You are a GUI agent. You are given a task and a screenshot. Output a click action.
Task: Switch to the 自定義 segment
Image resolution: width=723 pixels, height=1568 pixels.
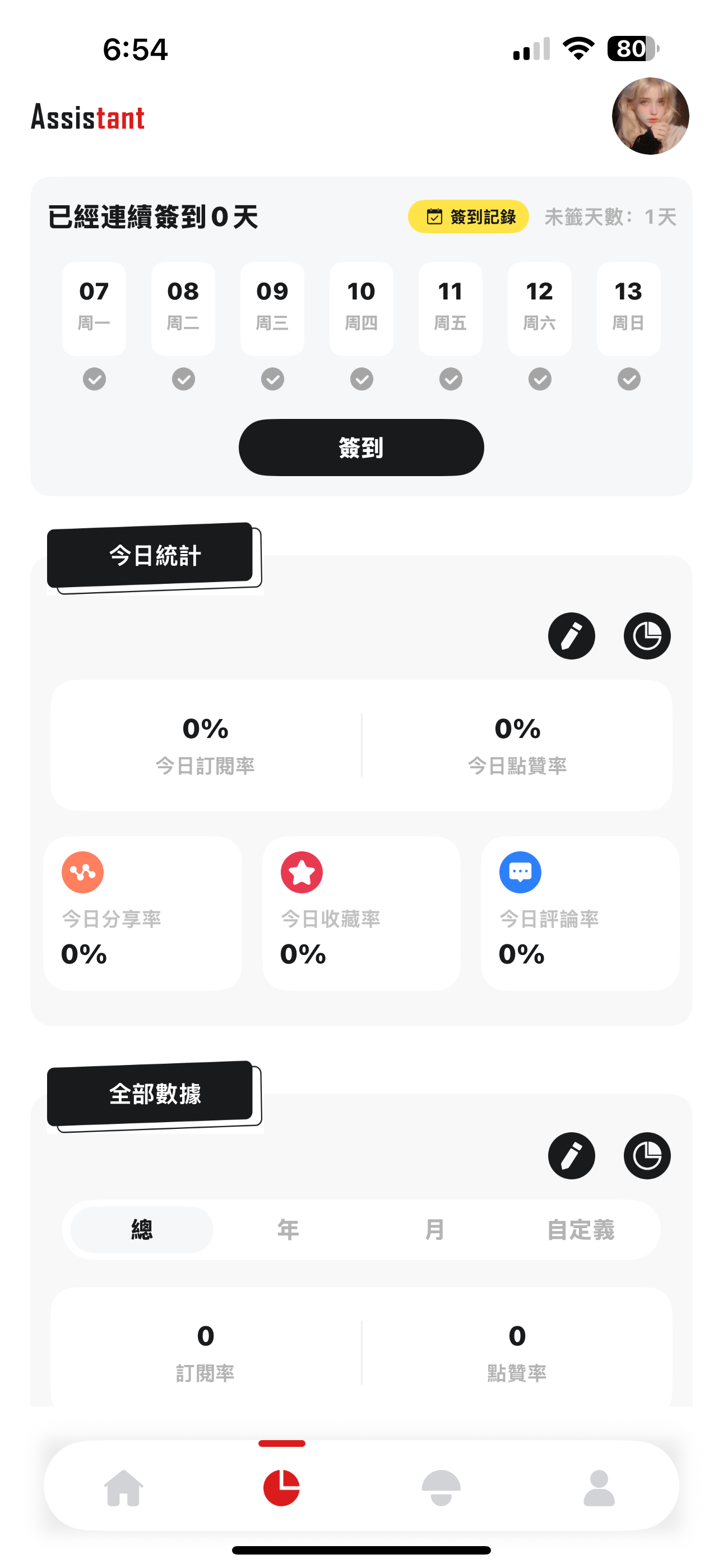581,1230
